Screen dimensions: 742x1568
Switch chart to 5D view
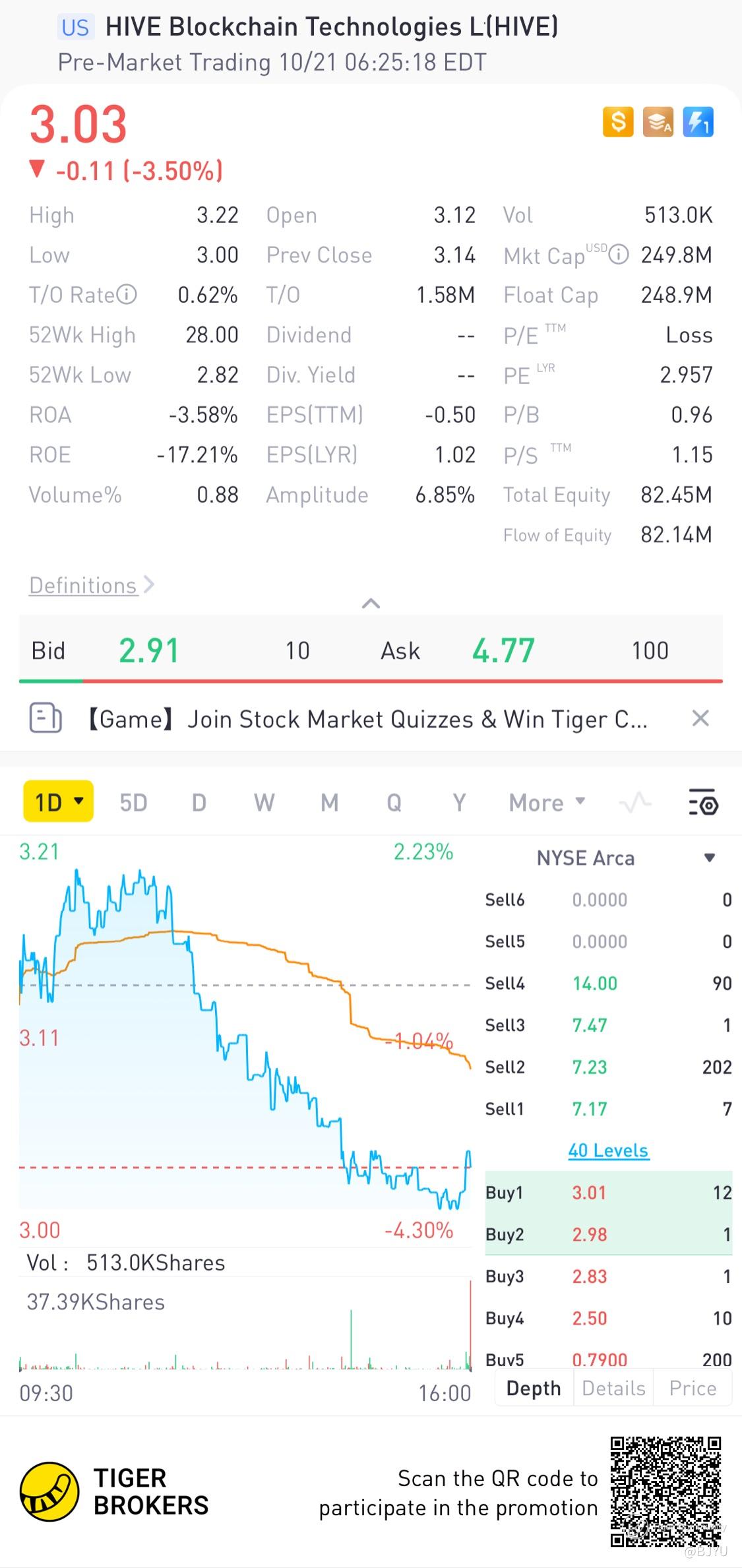coord(133,803)
